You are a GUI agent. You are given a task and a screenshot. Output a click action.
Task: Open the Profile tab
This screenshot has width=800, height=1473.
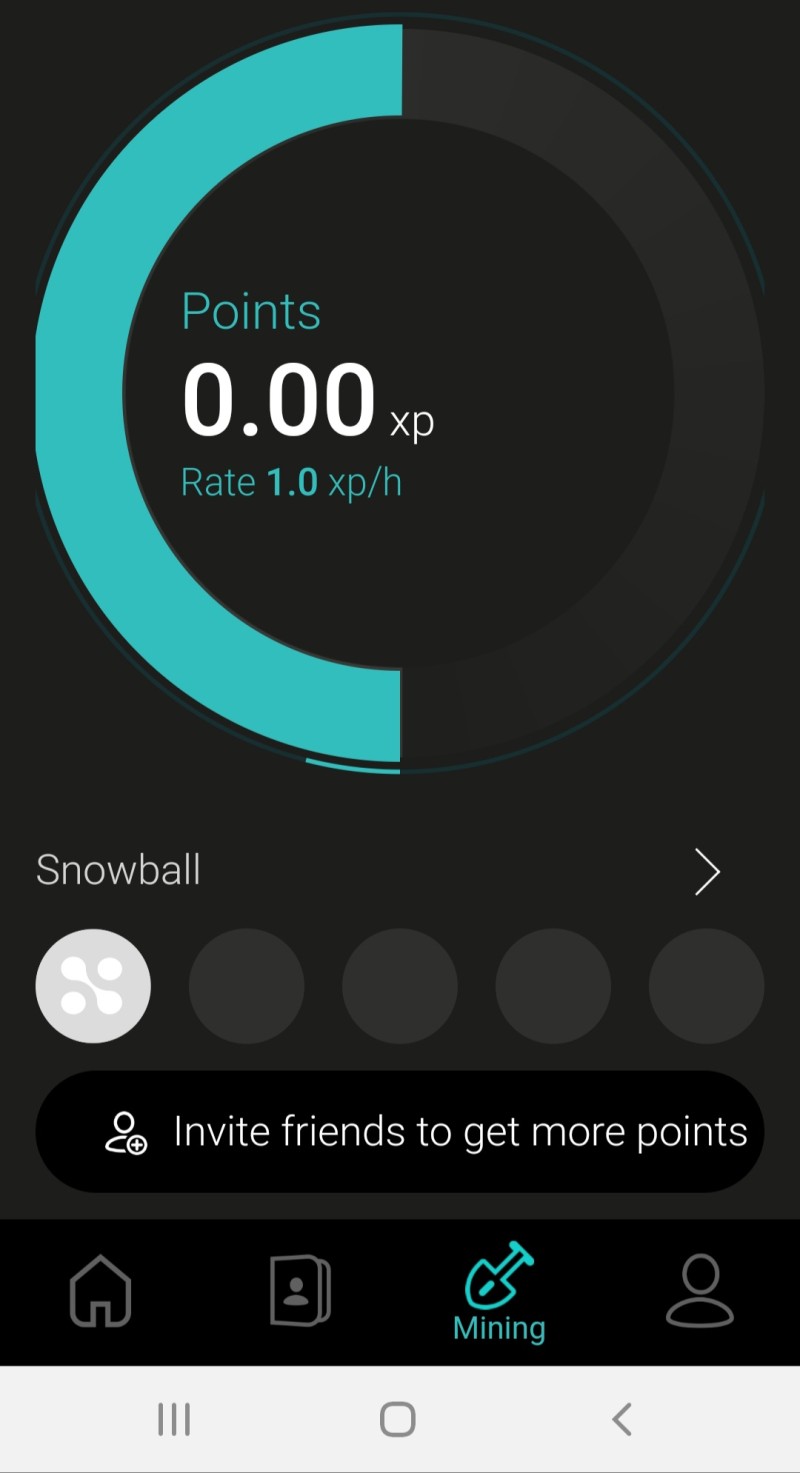(700, 1291)
